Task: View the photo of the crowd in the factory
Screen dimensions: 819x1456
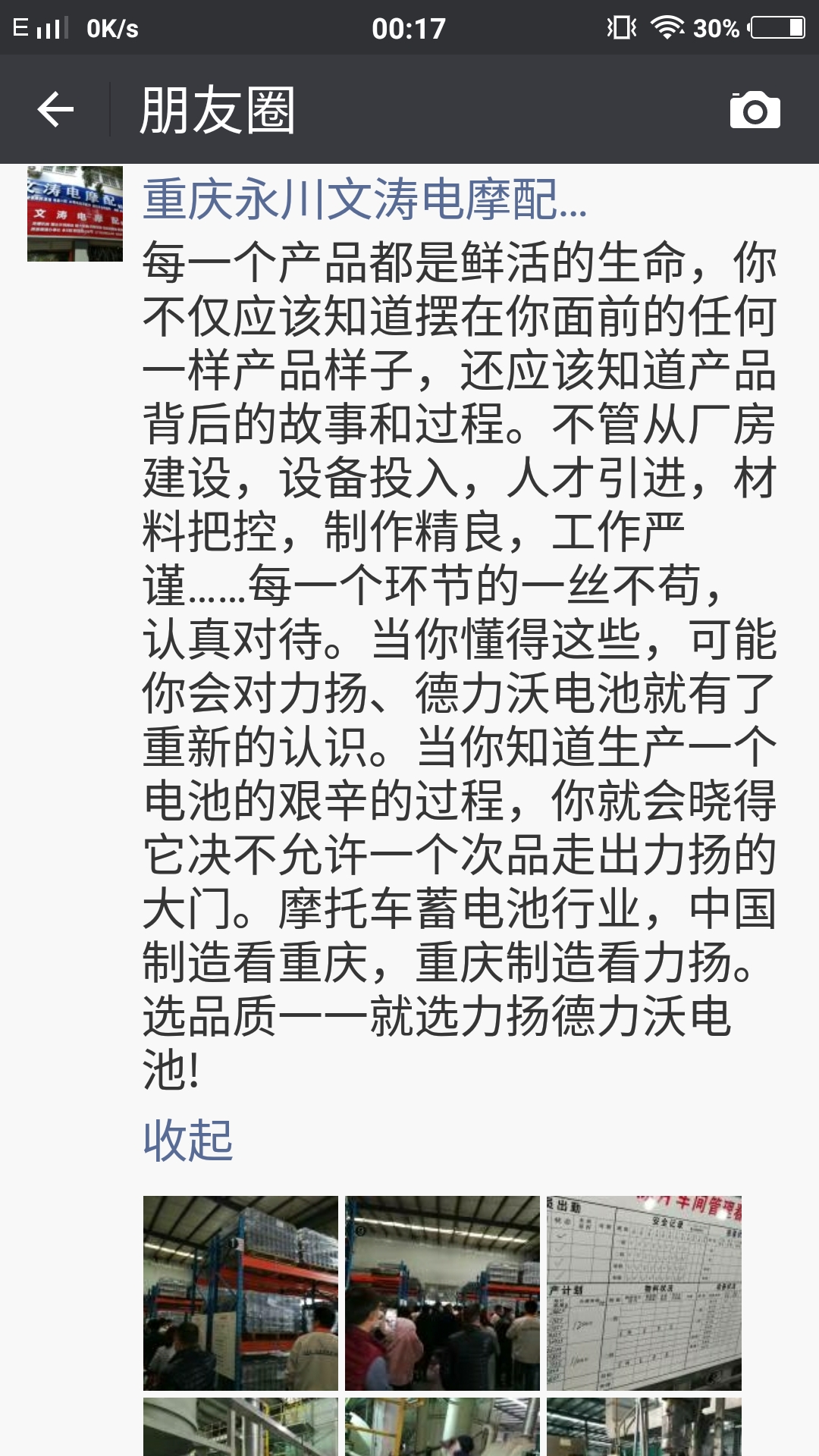Action: pos(442,1293)
